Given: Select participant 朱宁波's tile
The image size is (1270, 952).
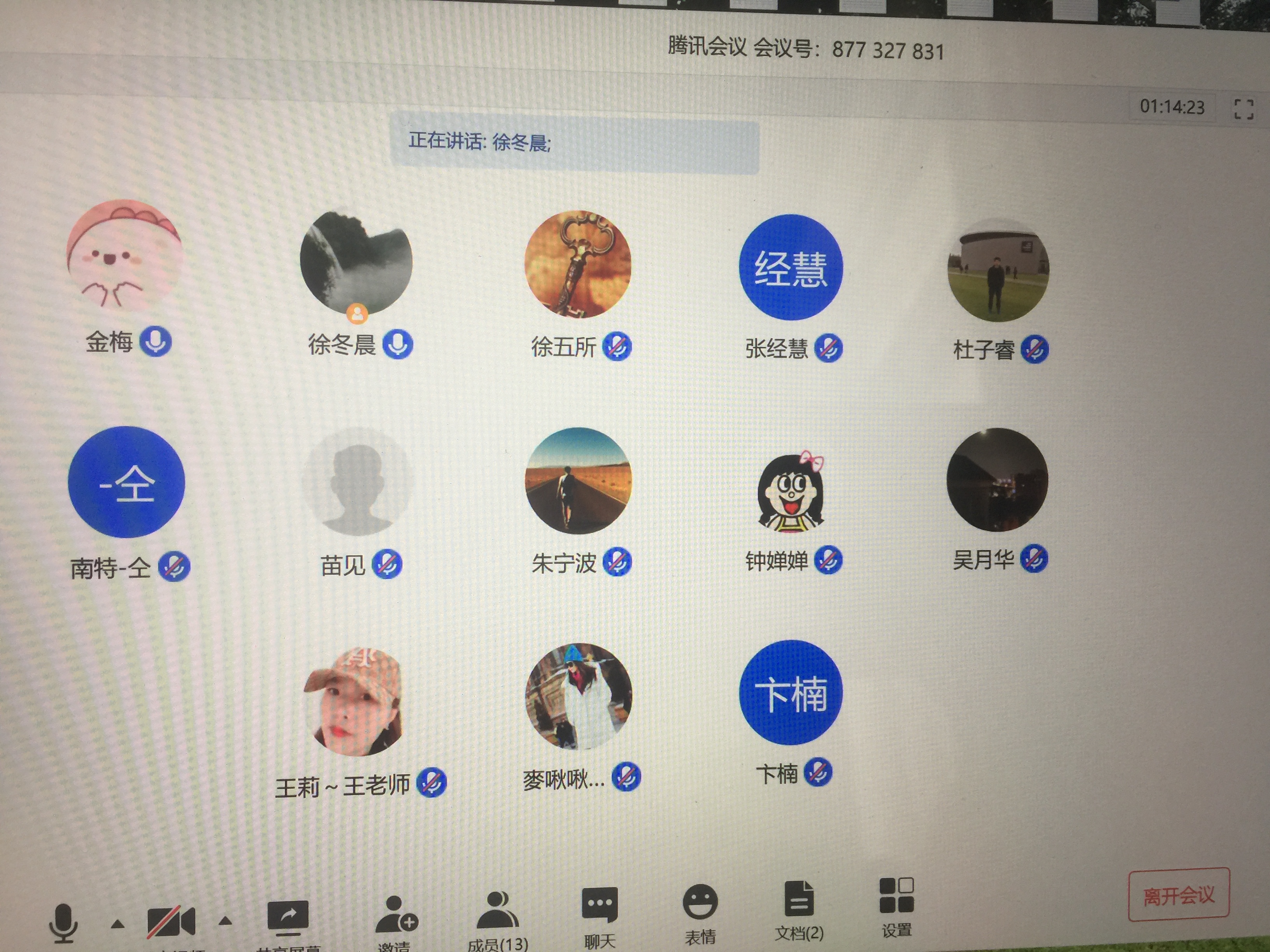Looking at the screenshot, I should pyautogui.click(x=578, y=481).
